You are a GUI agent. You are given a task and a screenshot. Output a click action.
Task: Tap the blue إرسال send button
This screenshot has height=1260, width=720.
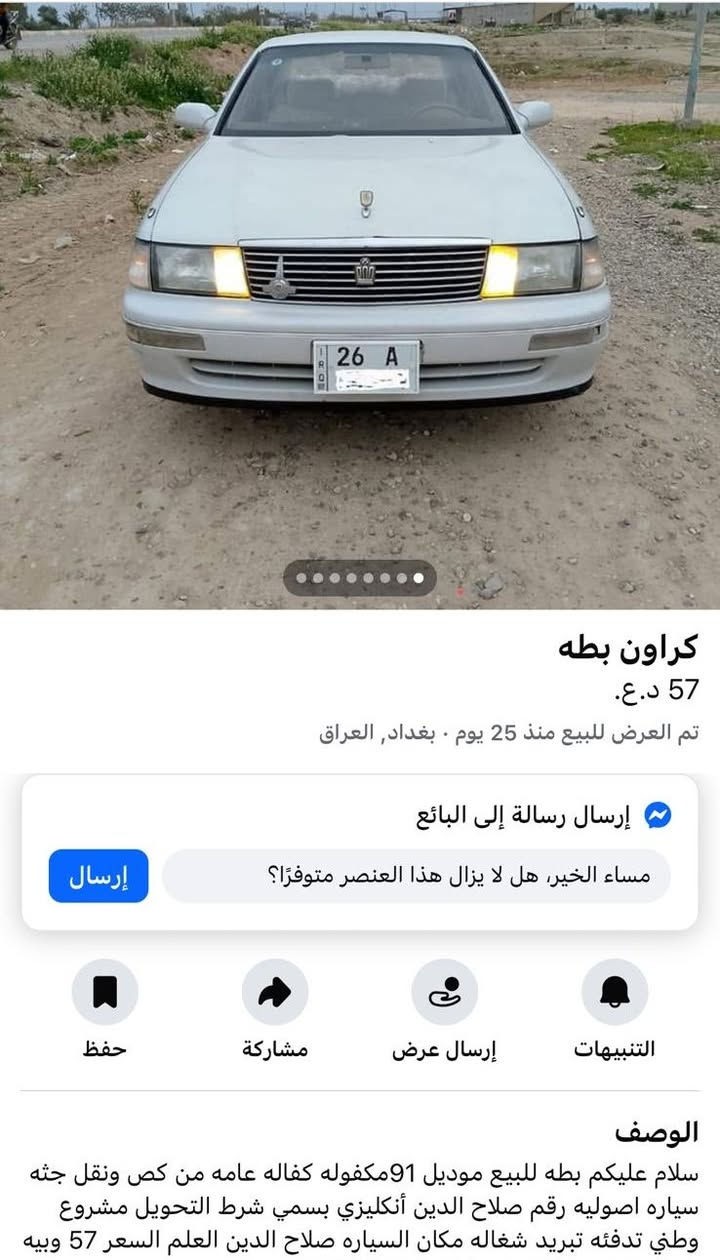[x=98, y=876]
